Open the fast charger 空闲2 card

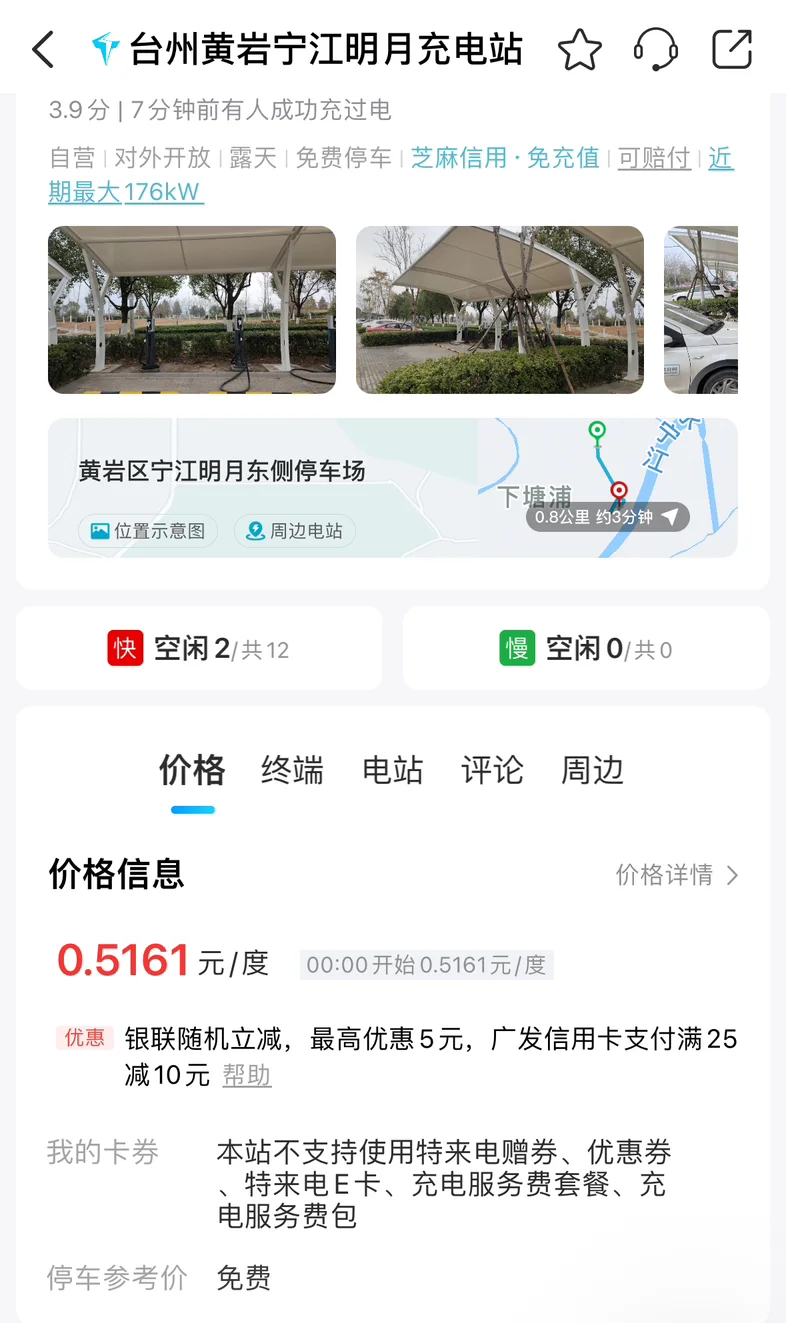pos(199,648)
